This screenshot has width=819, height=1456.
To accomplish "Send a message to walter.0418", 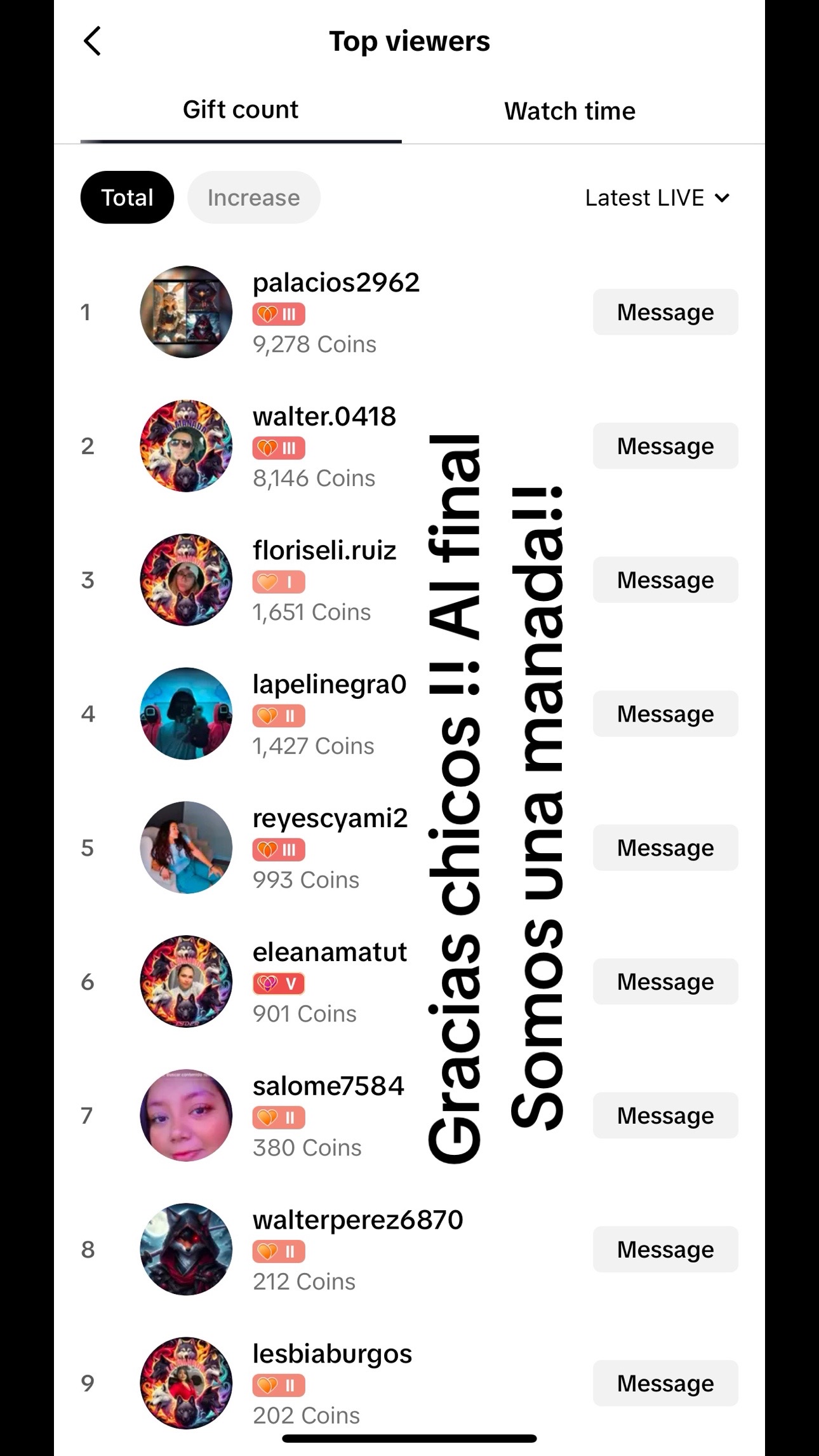I will pyautogui.click(x=665, y=446).
